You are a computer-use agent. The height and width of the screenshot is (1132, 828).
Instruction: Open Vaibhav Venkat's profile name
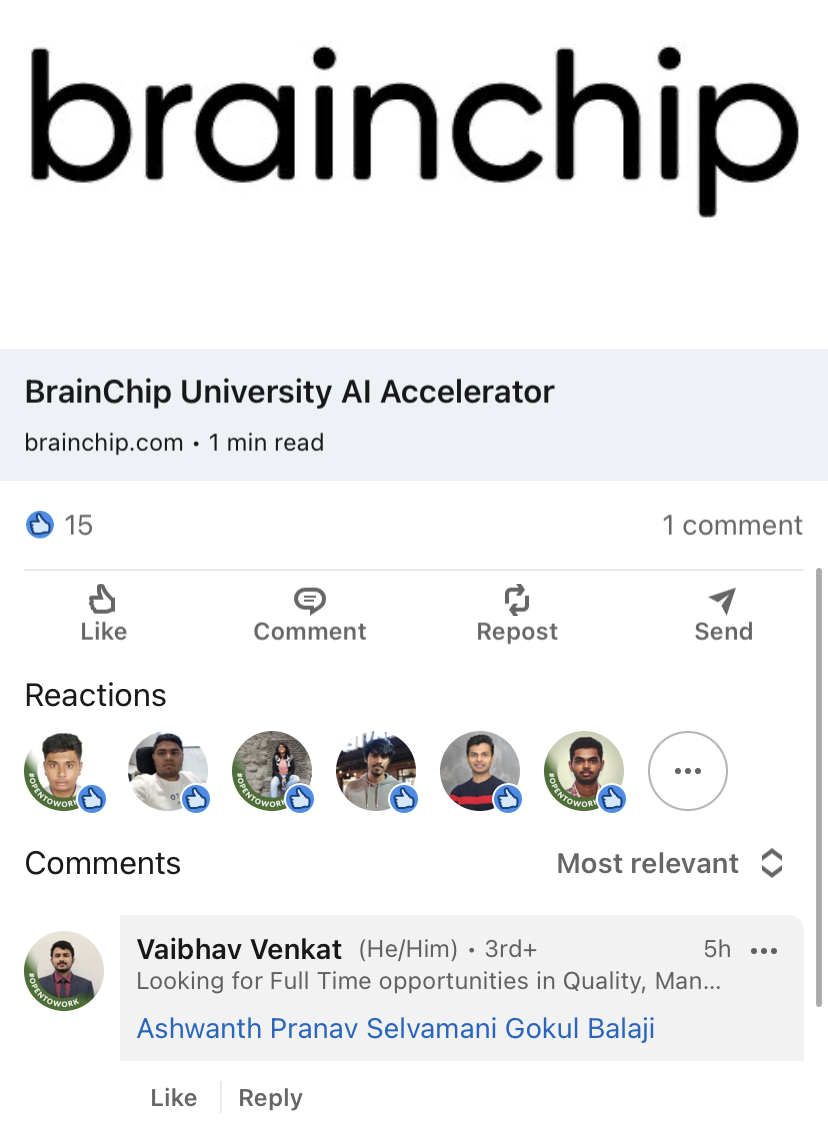(x=239, y=949)
